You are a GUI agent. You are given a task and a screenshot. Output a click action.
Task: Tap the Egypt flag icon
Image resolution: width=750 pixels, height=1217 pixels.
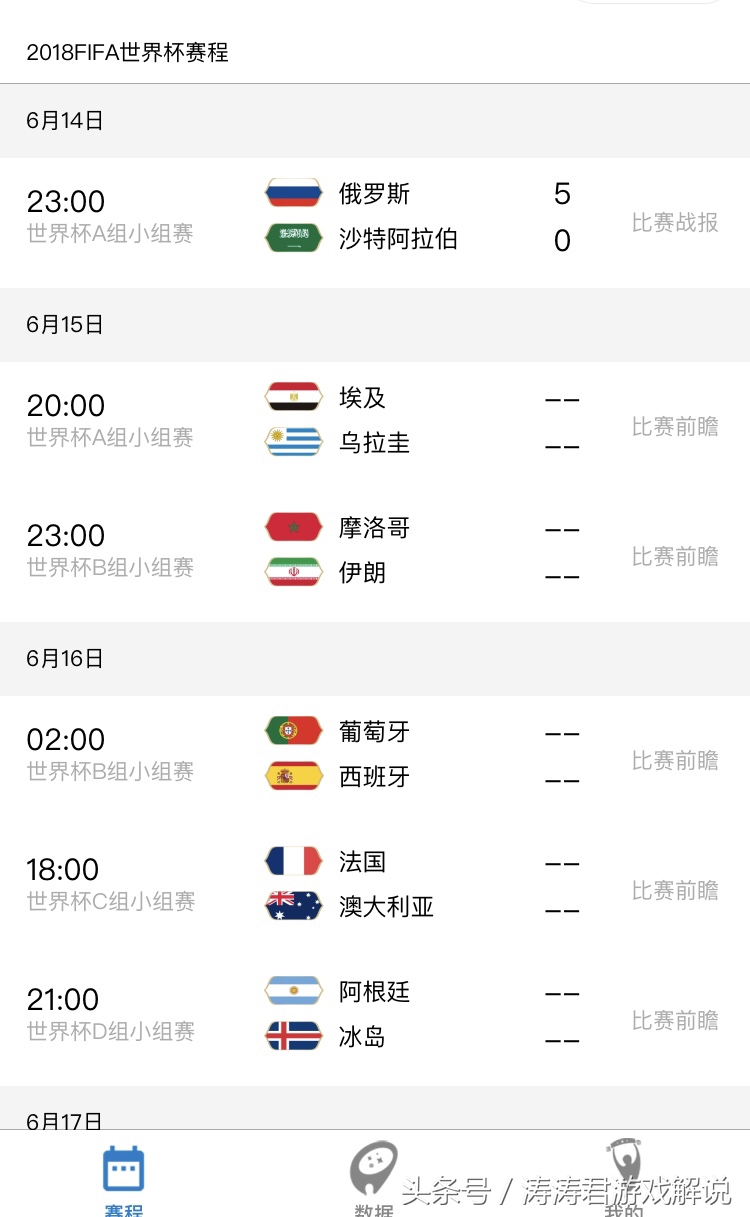(x=292, y=396)
